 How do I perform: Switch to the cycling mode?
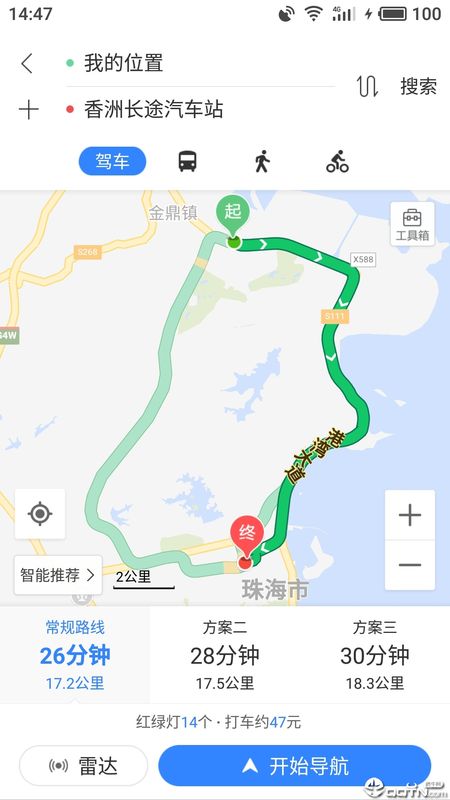coord(337,162)
